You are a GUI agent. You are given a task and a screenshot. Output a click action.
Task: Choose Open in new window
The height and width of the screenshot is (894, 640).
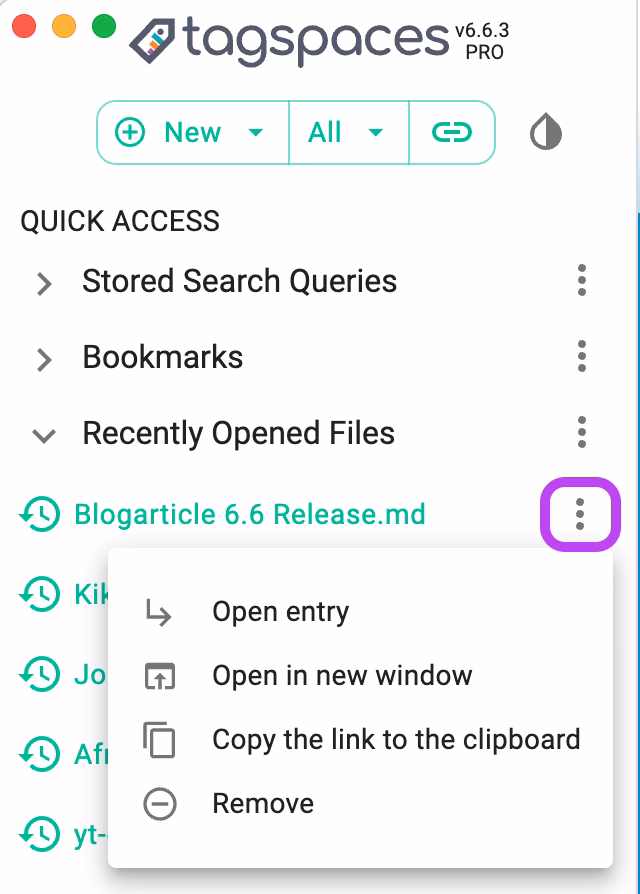(341, 675)
